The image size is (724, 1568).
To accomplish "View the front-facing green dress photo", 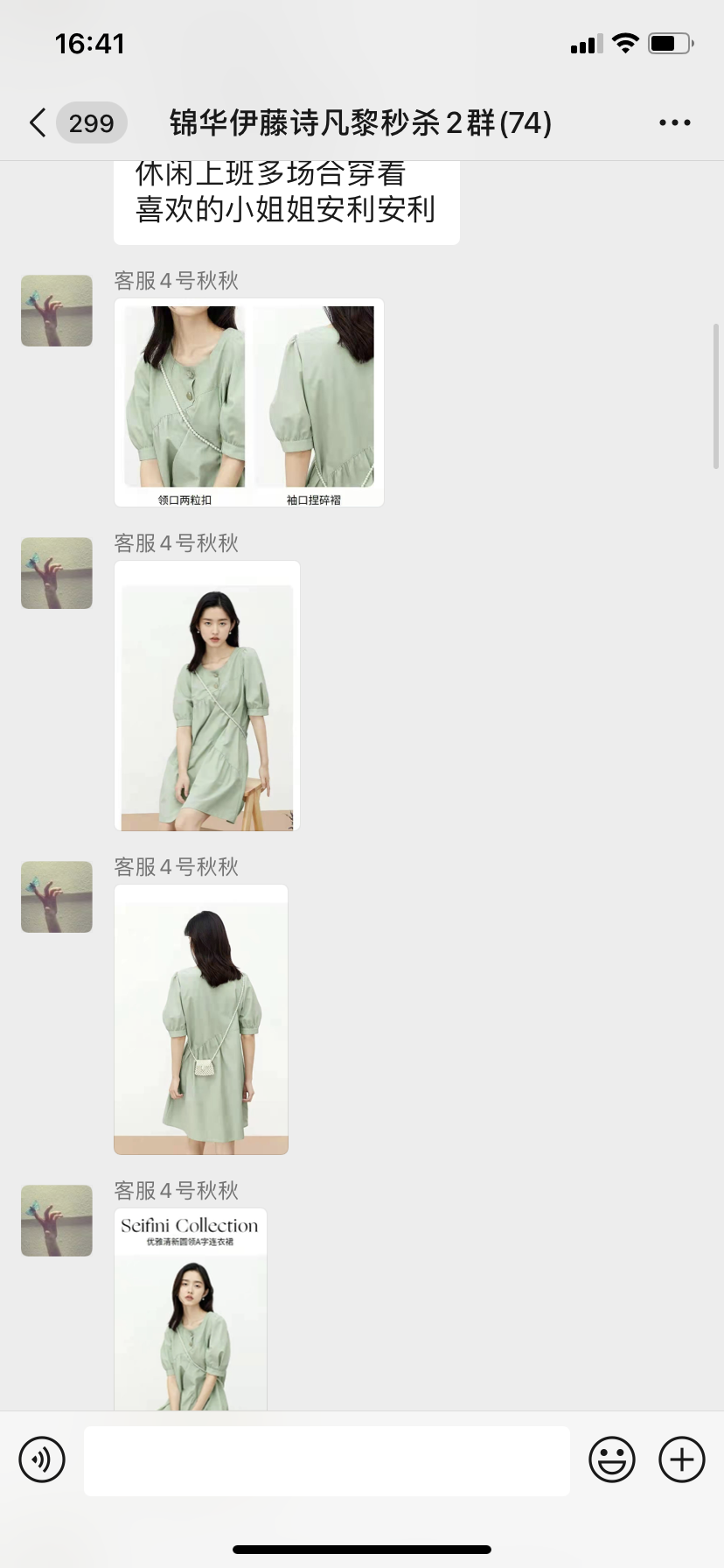I will (207, 696).
